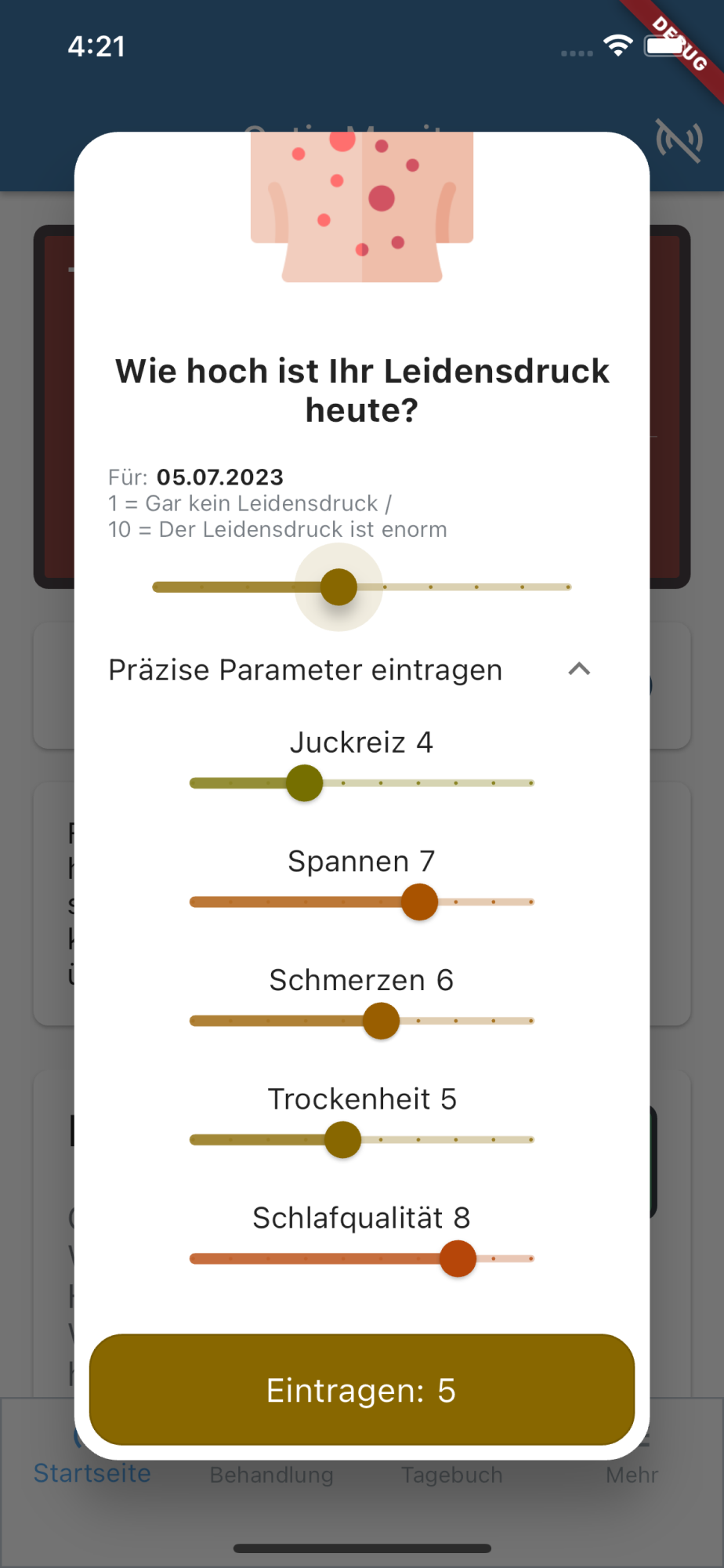Tap the main Leidensdruck slider
The image size is (724, 1568).
(361, 587)
